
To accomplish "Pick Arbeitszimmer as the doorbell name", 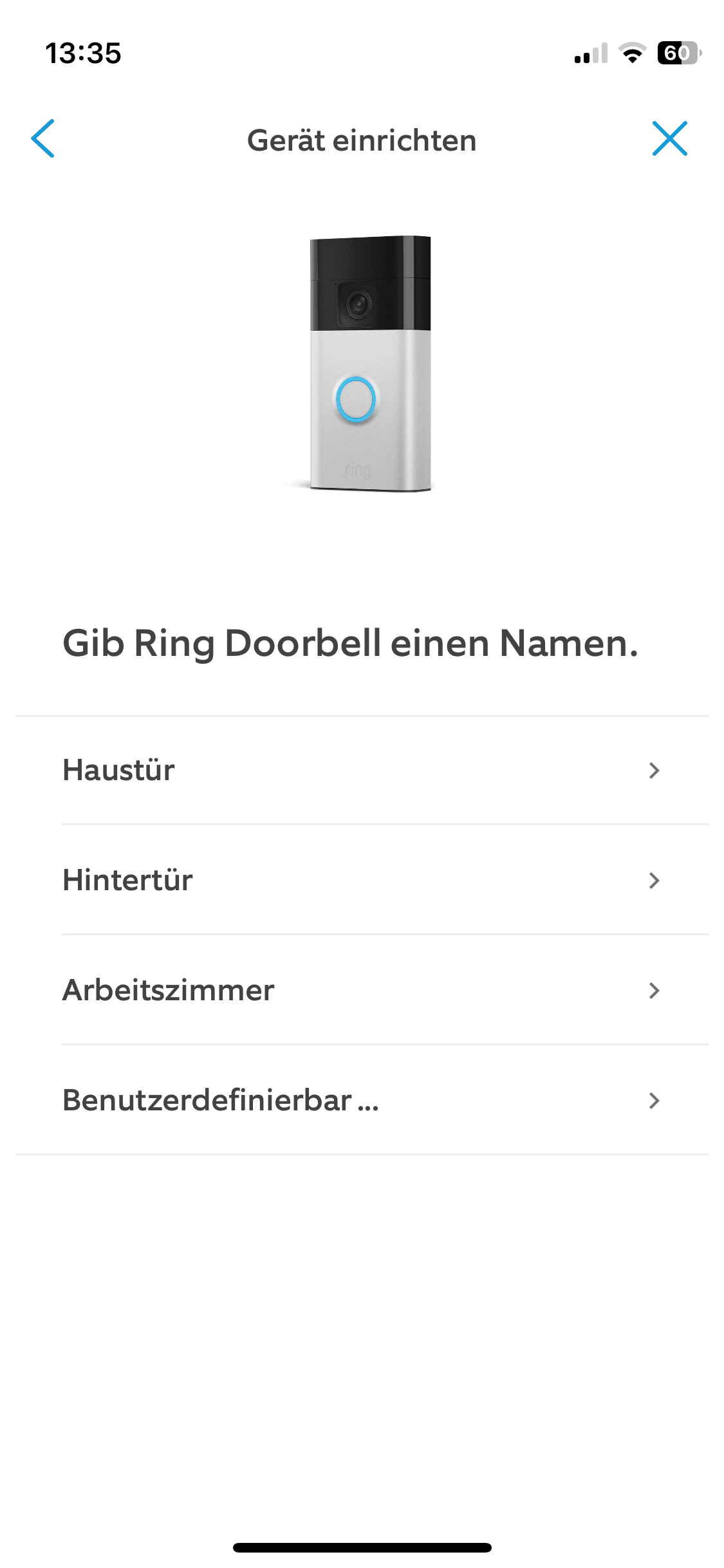I will (362, 990).
